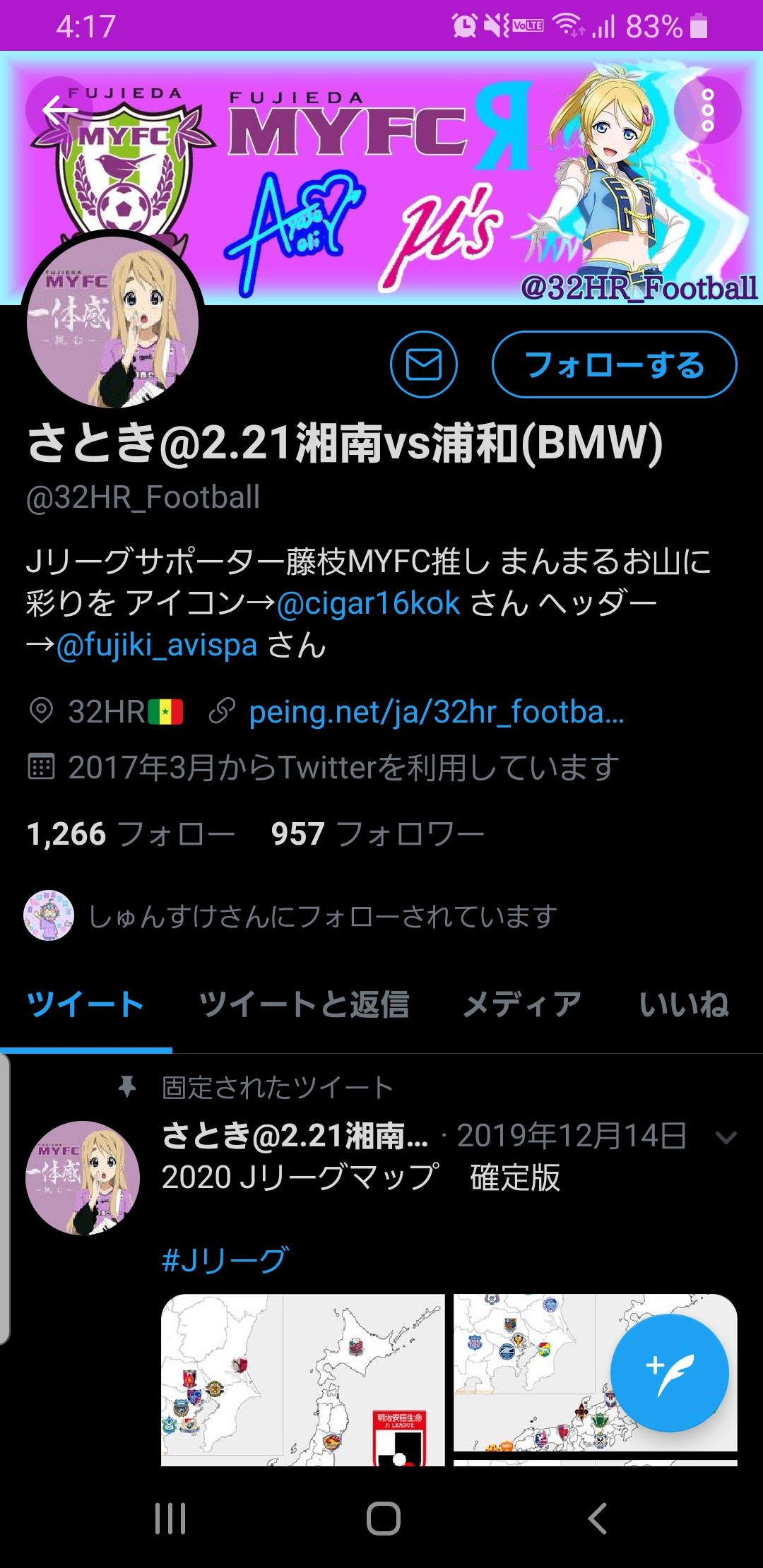This screenshot has height=1568, width=763.
Task: Select the ツイート tab
Action: [85, 1004]
